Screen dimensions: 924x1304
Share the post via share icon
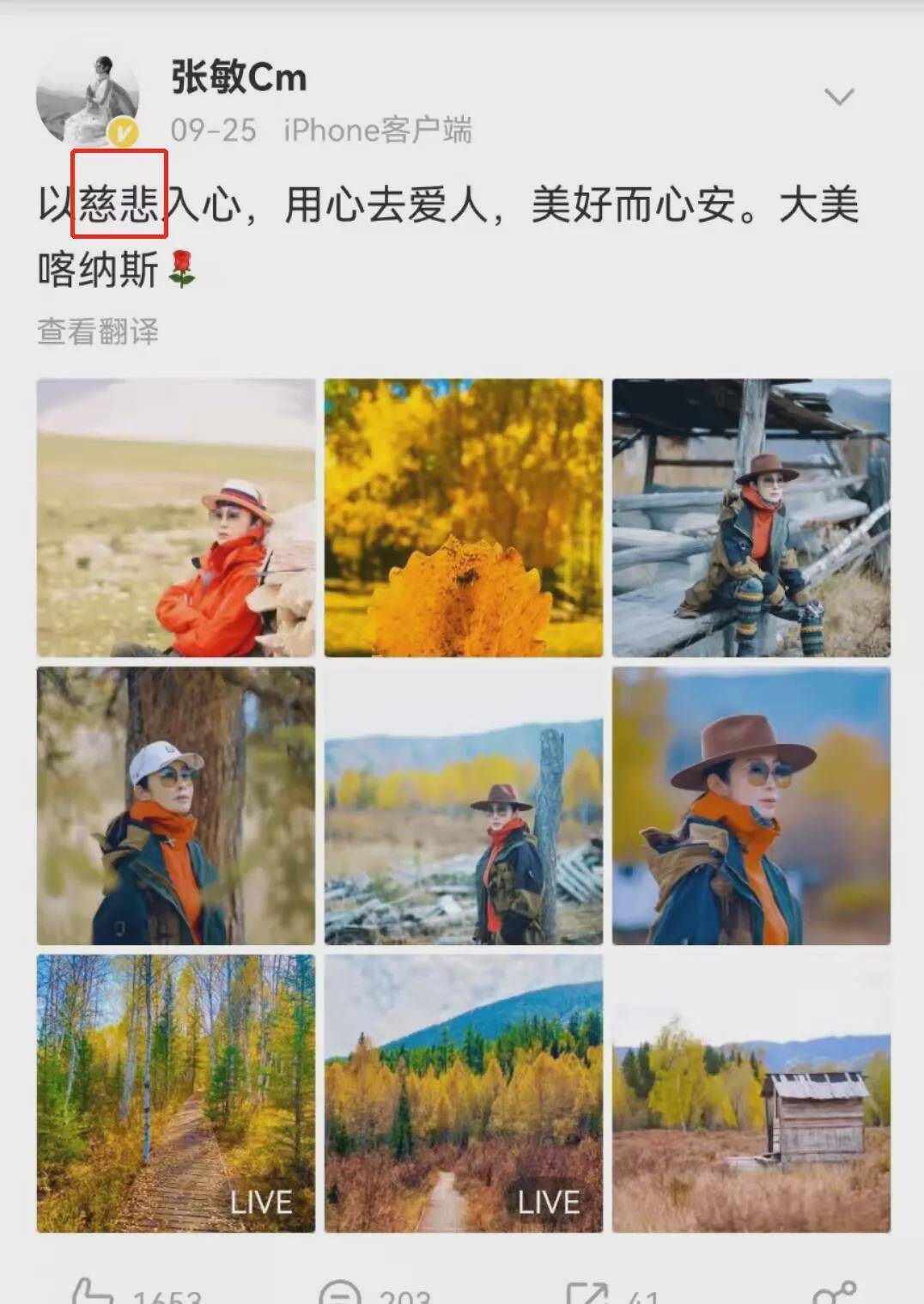[x=834, y=1292]
